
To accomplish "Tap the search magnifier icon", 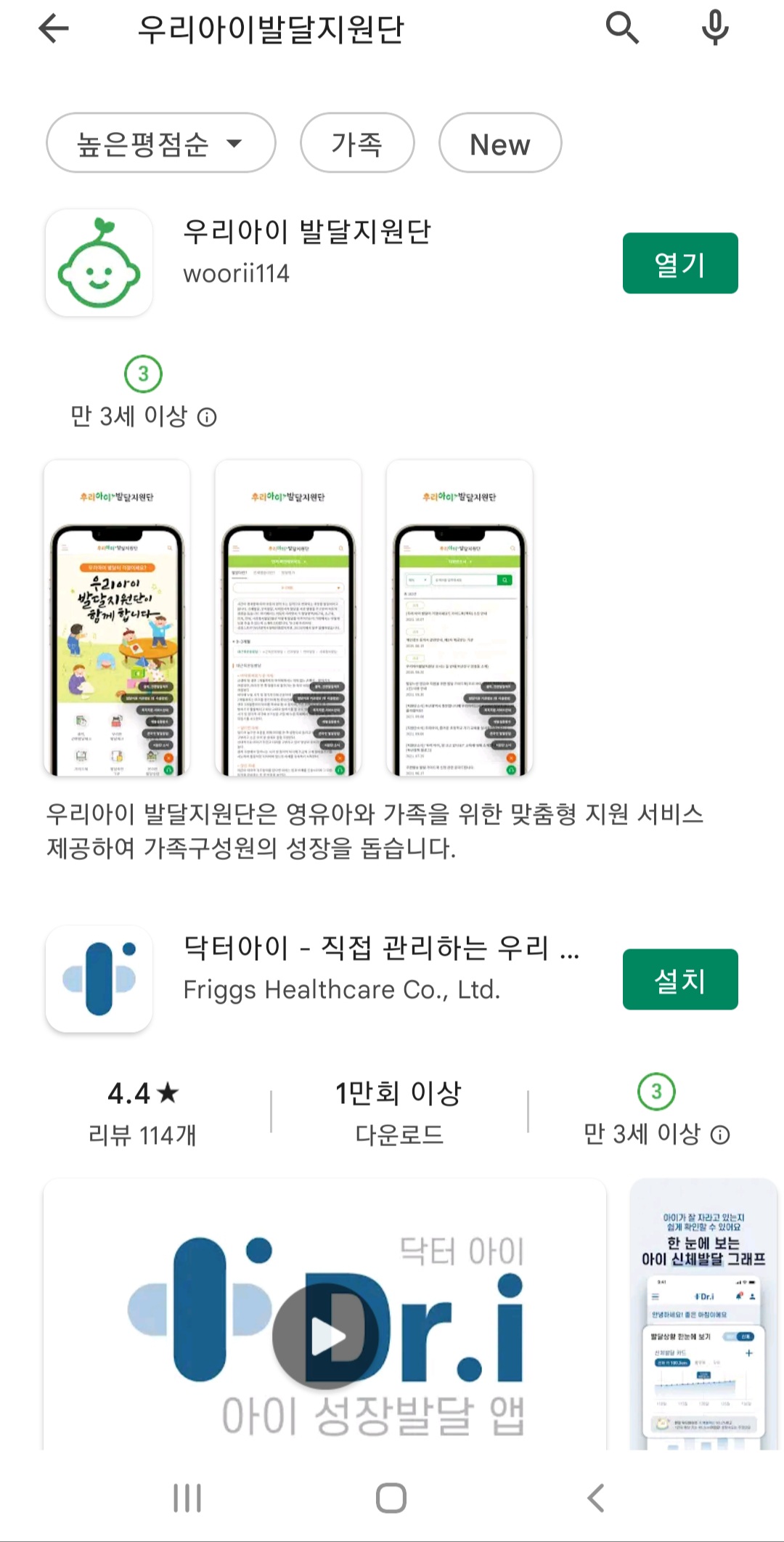I will pos(622,29).
